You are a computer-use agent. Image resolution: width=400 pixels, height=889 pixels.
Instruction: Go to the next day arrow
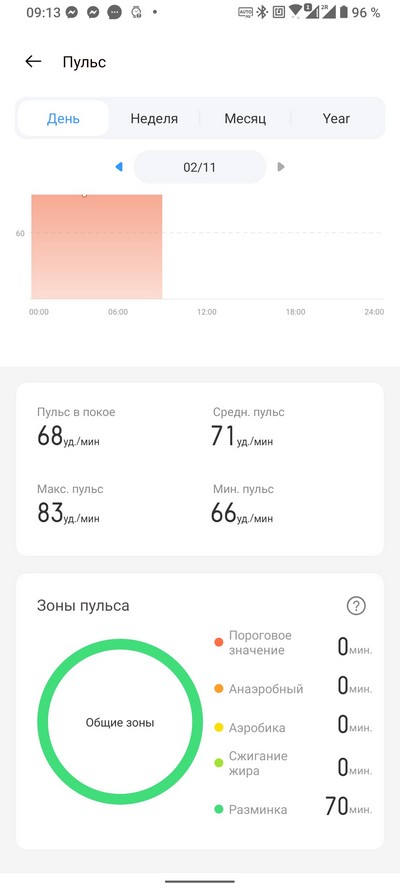click(x=280, y=167)
